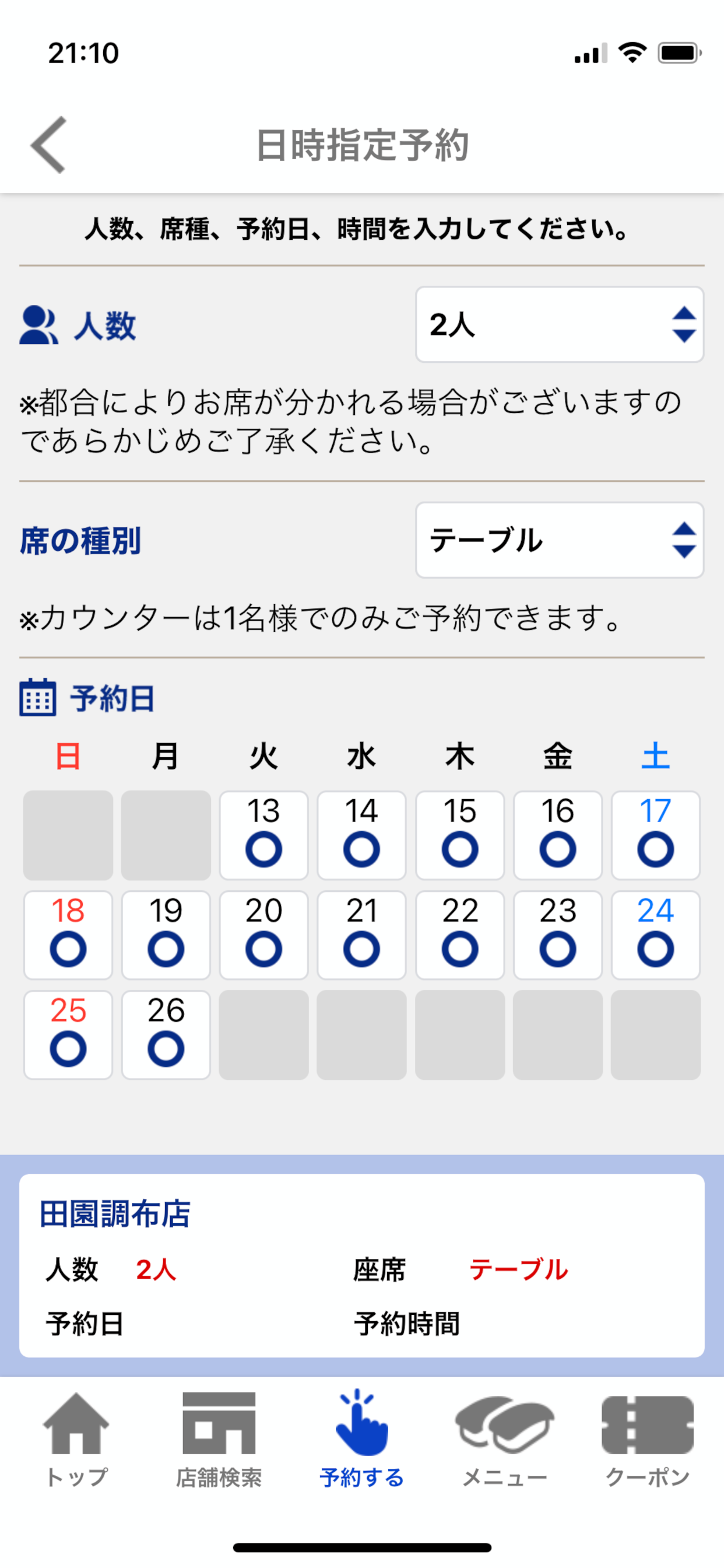Pick Saturday the 17th
This screenshot has width=724, height=1568.
(655, 835)
